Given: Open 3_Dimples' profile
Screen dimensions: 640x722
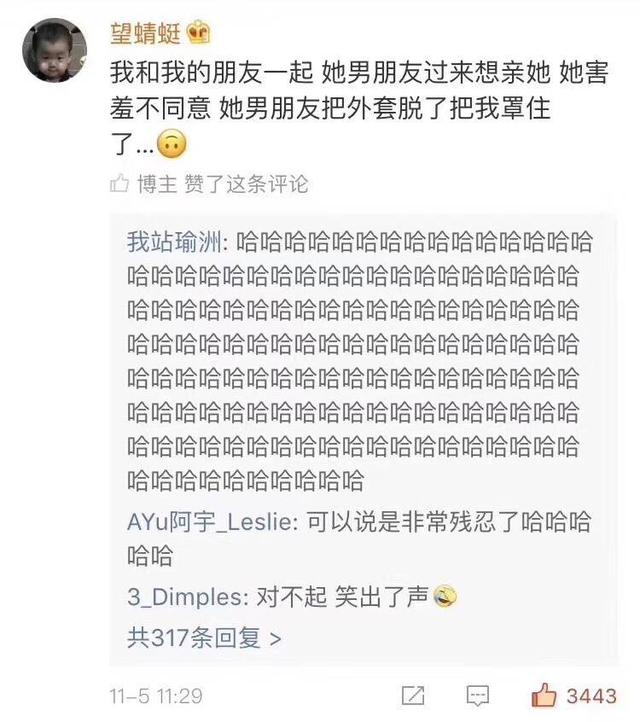Looking at the screenshot, I should [186, 597].
